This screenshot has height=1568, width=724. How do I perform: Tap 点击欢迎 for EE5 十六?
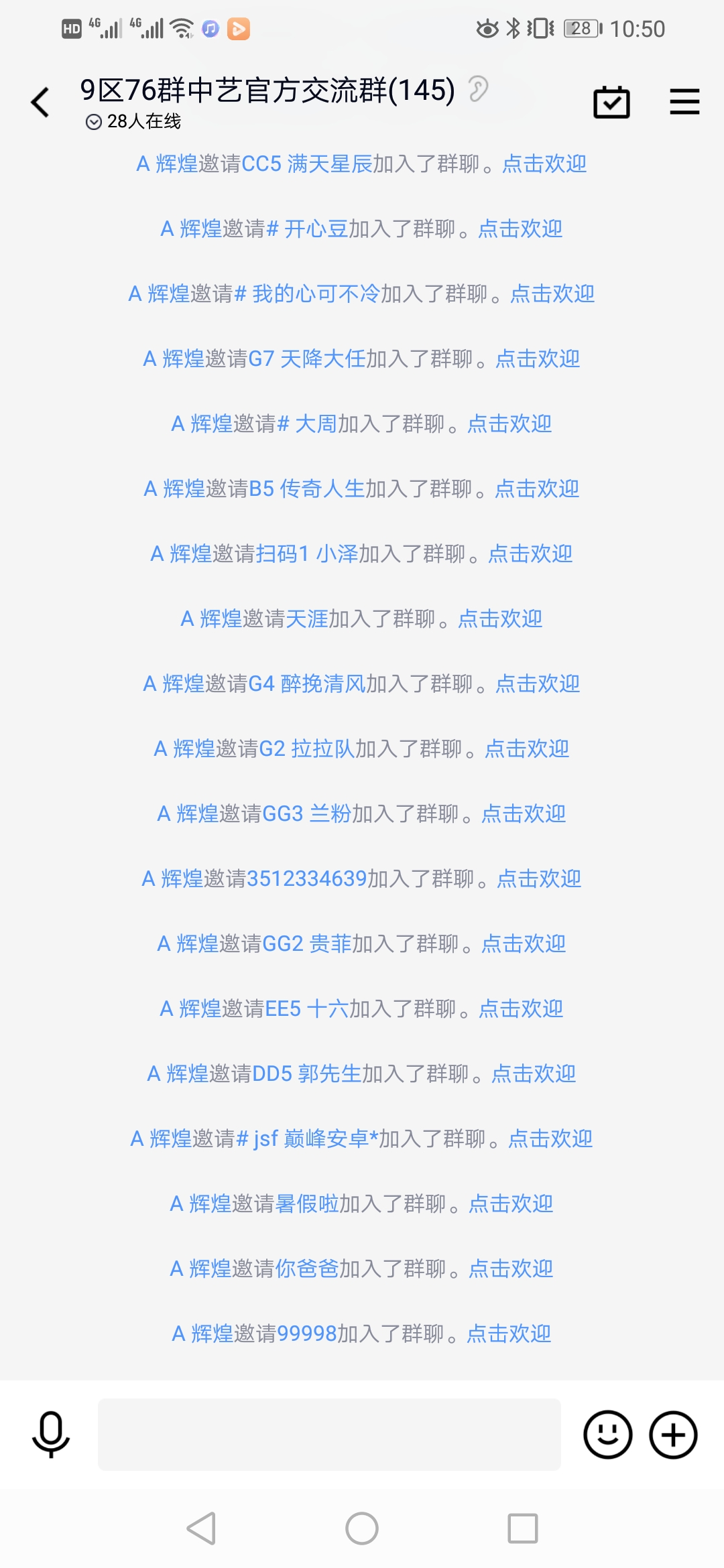point(521,1009)
